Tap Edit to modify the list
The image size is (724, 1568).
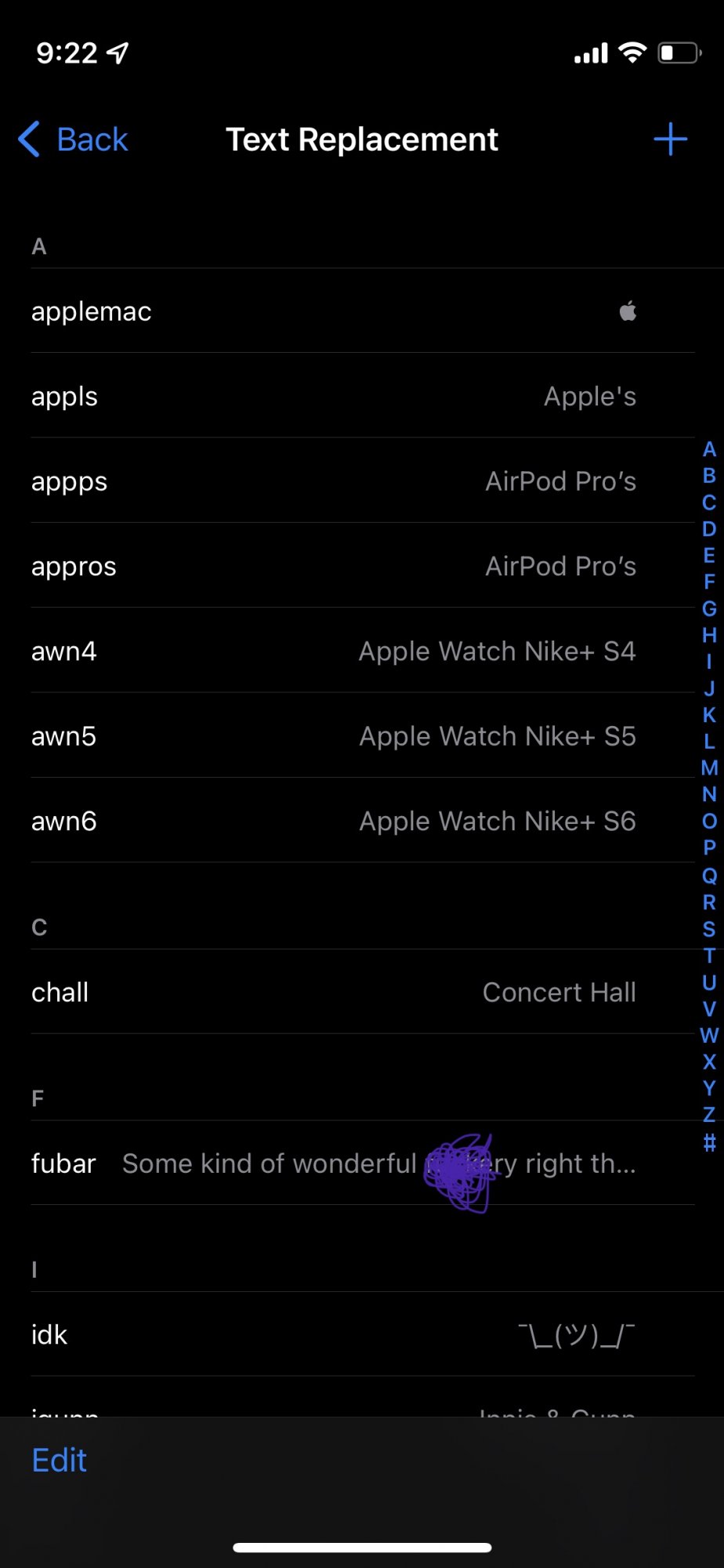coord(59,1460)
